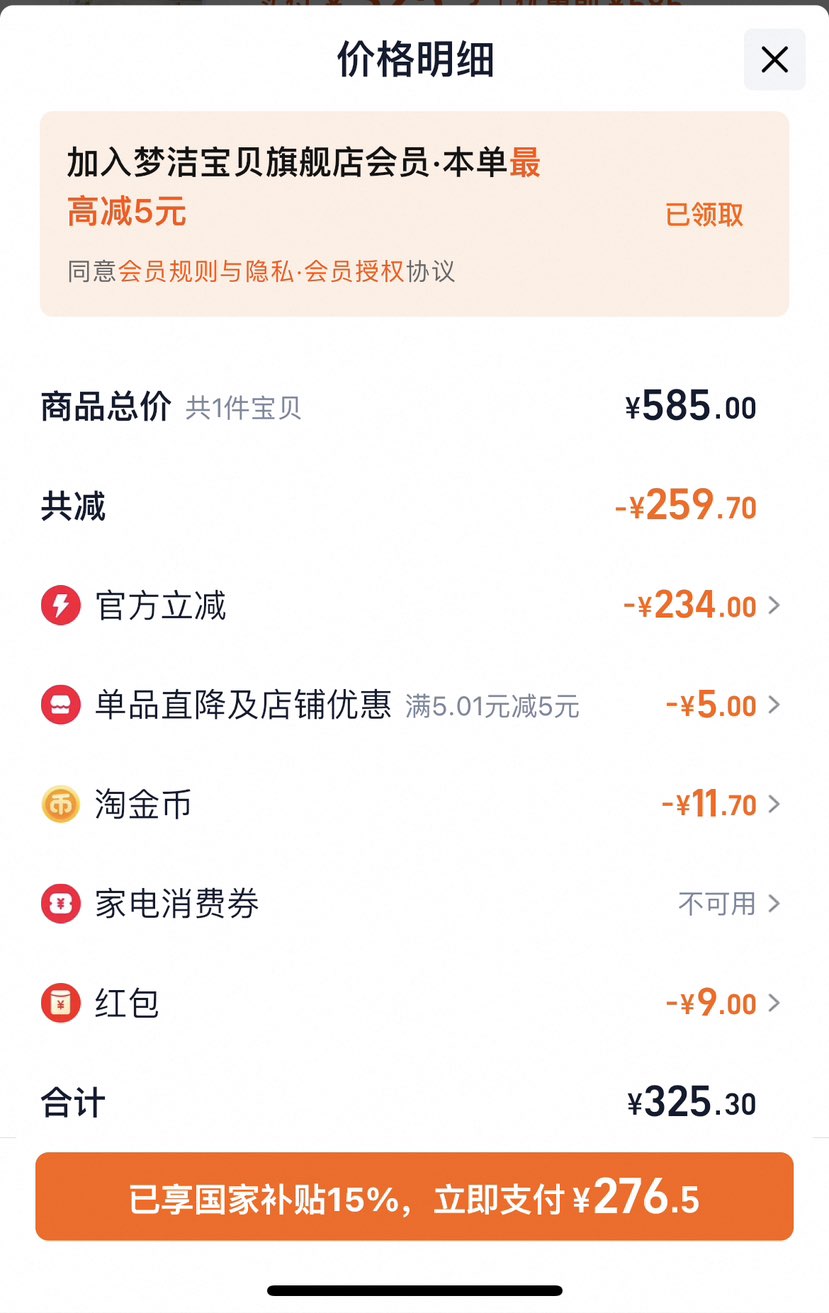The width and height of the screenshot is (829, 1313).
Task: Pay now ¥276.5 with national subsidy
Action: tap(414, 1197)
